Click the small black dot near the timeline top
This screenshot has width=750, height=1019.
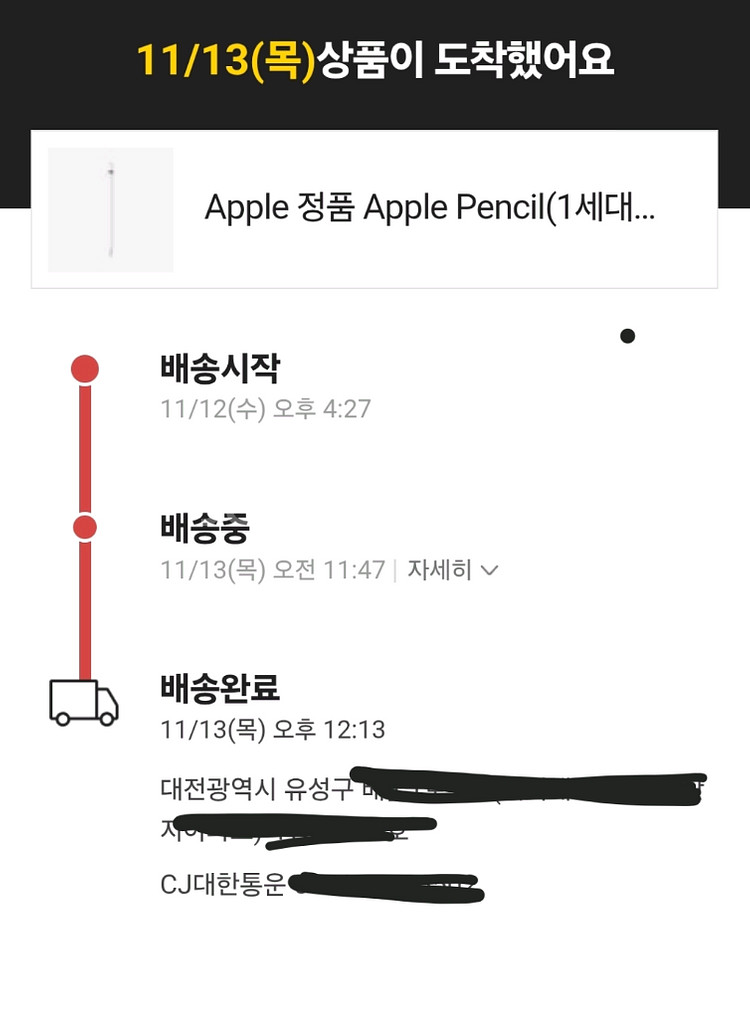[x=627, y=338]
